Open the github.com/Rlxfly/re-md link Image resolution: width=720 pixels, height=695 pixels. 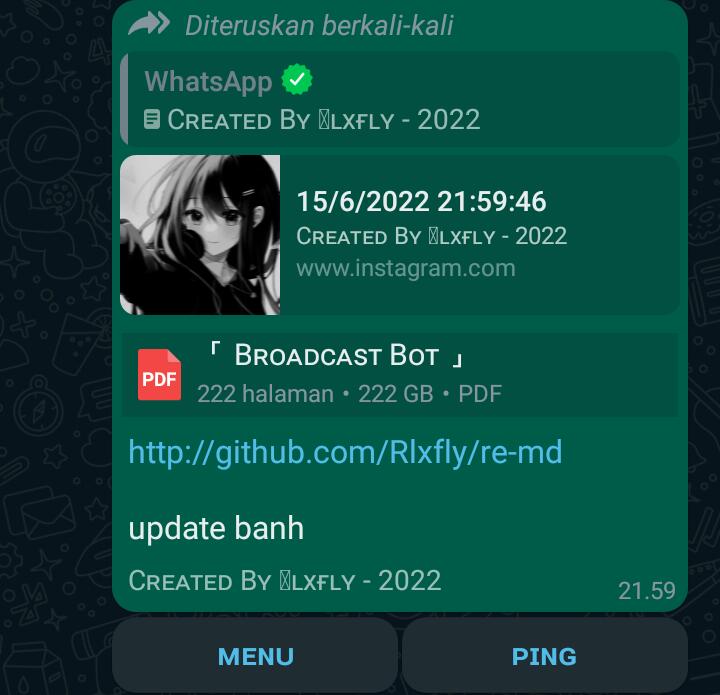coord(345,452)
